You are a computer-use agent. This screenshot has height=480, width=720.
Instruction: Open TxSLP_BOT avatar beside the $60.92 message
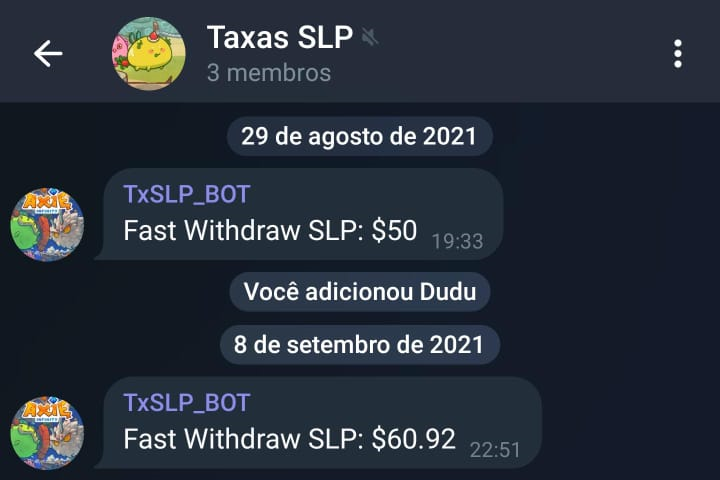click(x=47, y=432)
